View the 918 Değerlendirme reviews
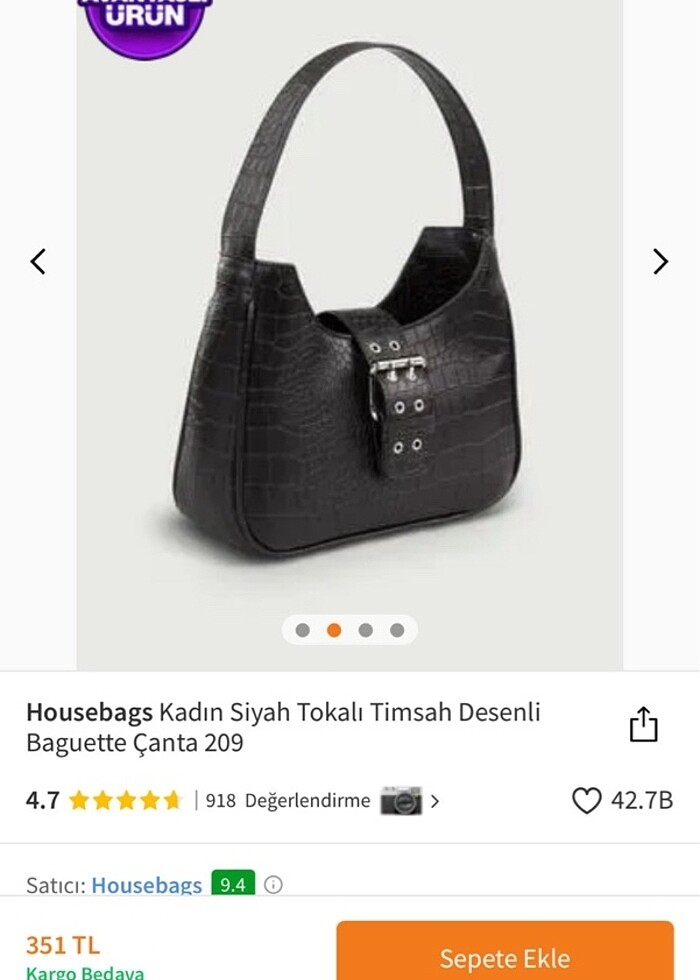Viewport: 700px width, 980px height. click(287, 800)
